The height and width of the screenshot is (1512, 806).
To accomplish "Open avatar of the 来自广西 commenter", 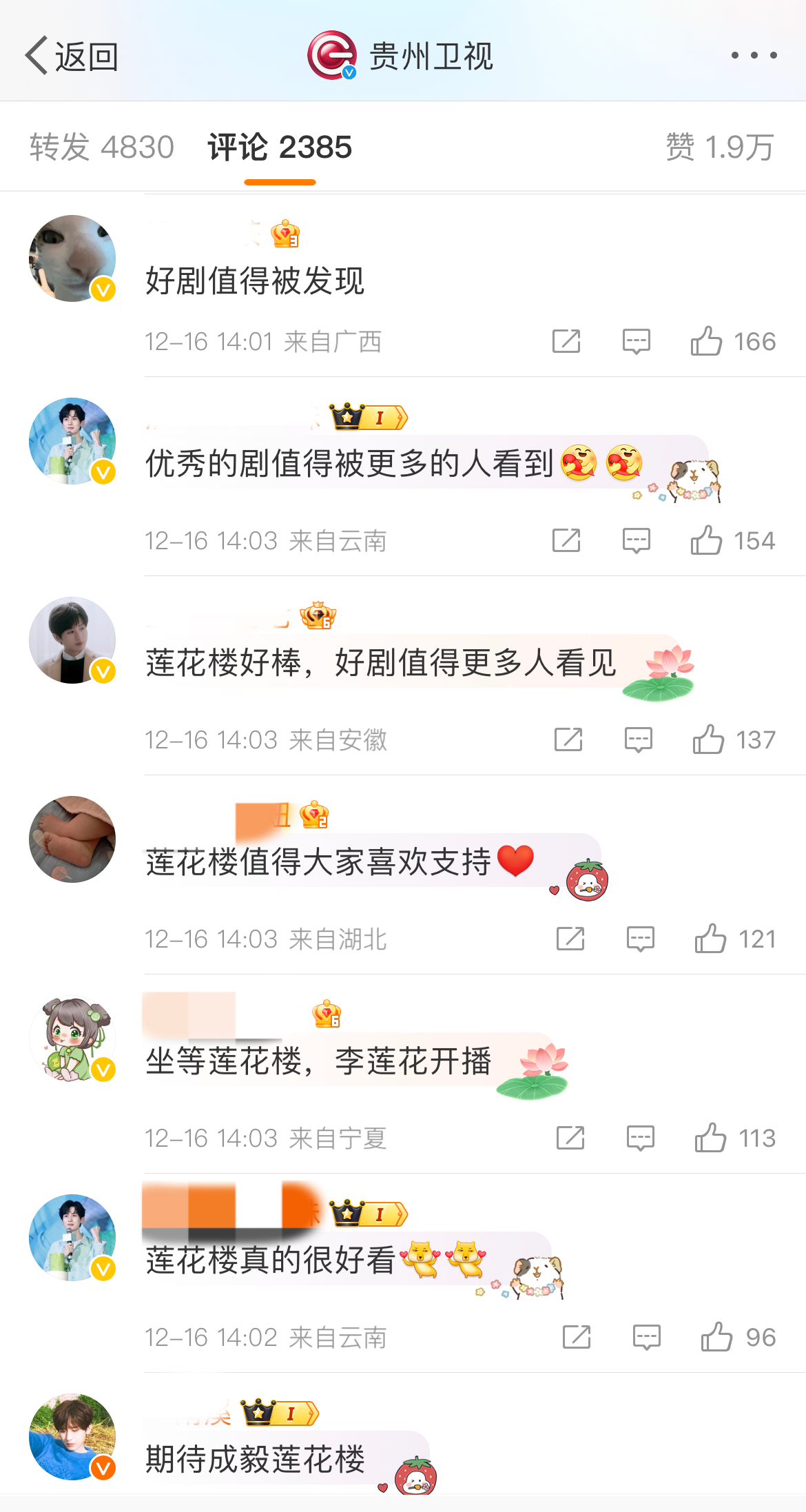I will (72, 258).
